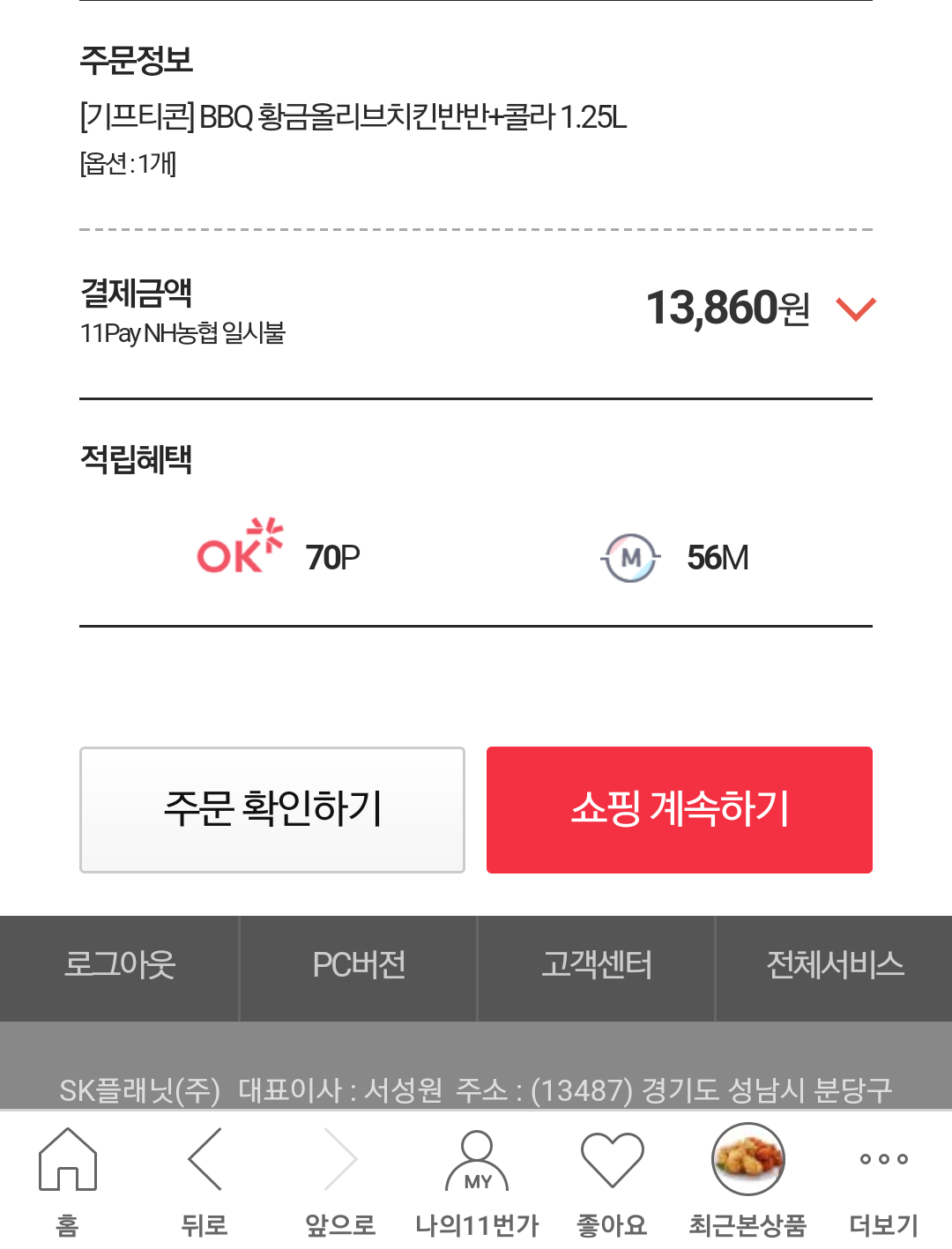The width and height of the screenshot is (952, 1249).
Task: Select 로그아웃 to log out
Action: pyautogui.click(x=120, y=966)
